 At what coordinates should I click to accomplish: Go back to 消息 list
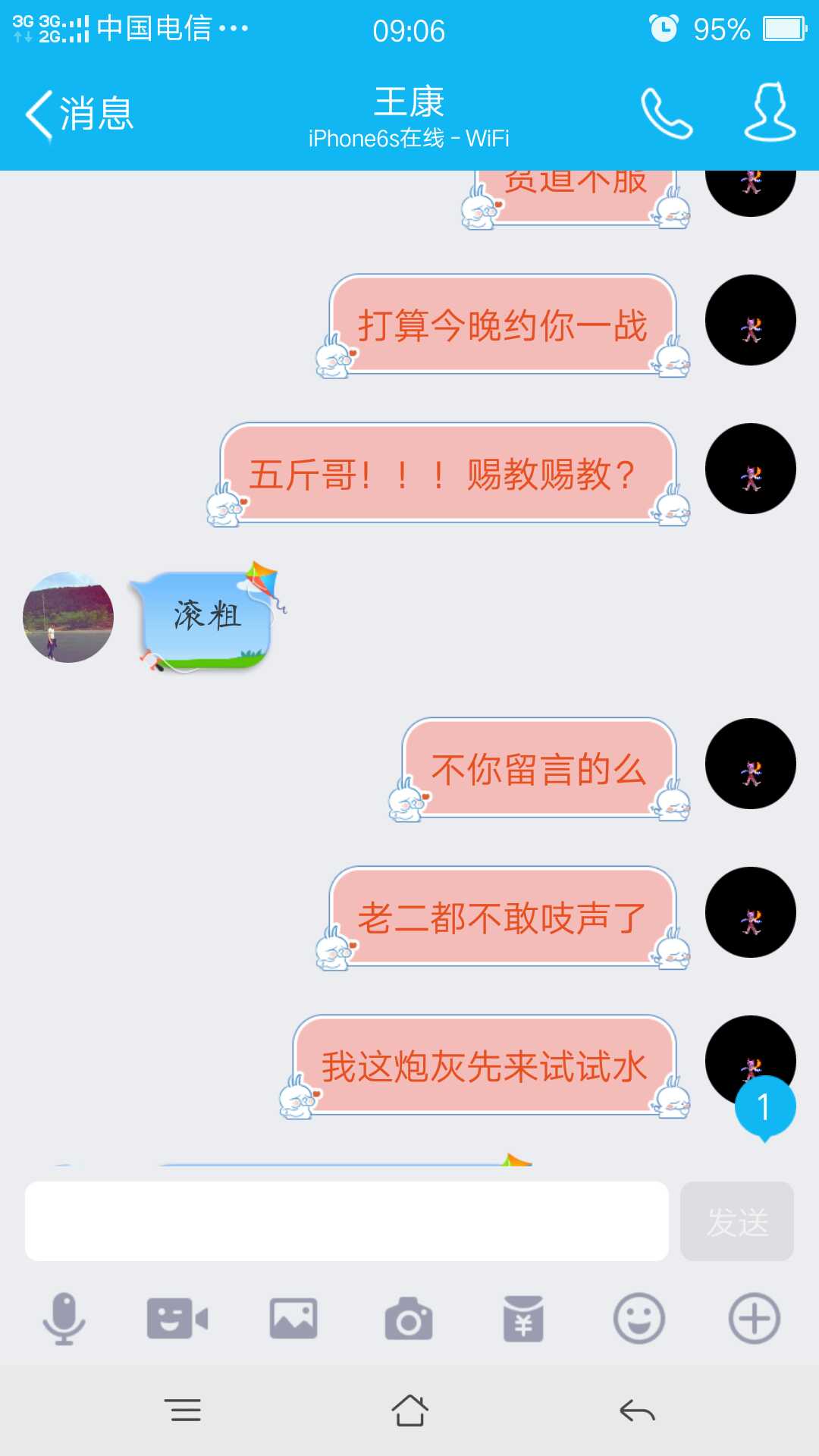coord(80,115)
